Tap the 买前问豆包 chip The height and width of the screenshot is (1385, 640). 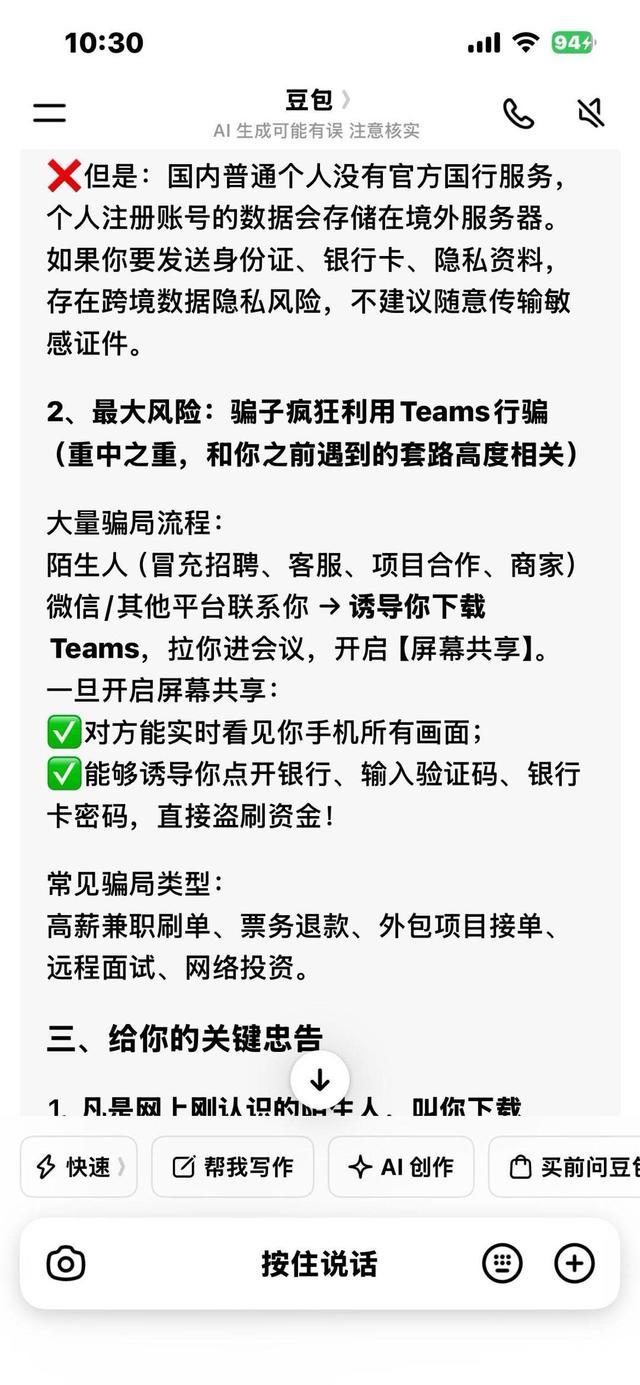point(565,1166)
